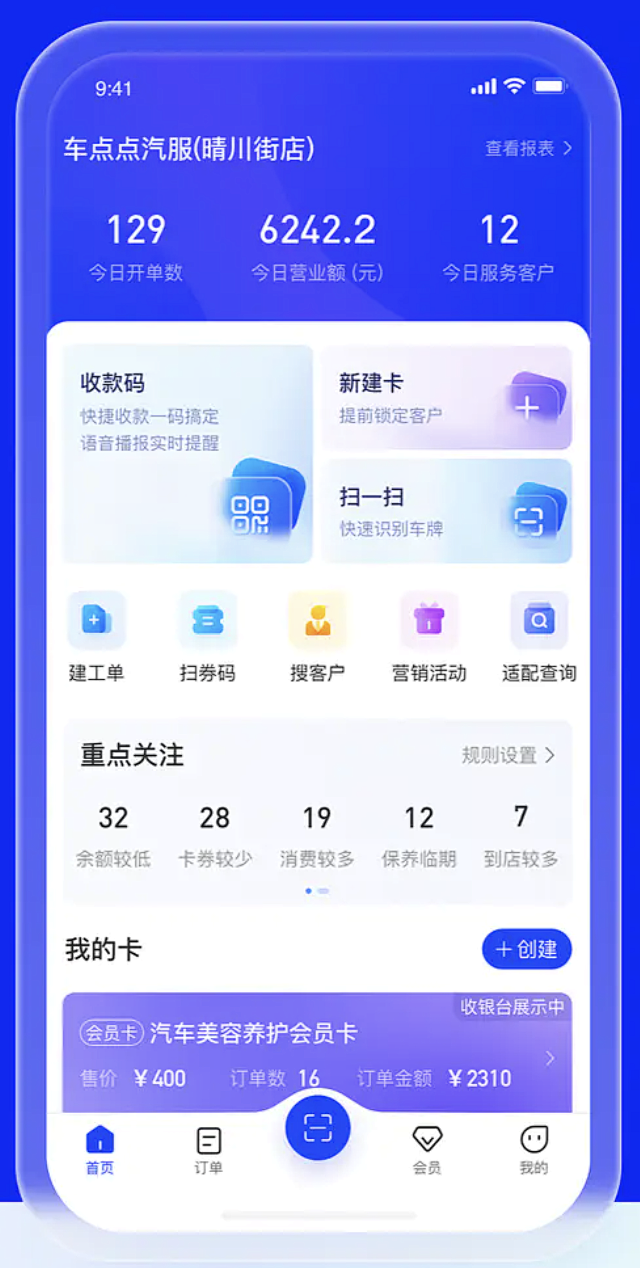Open the 适配查询 lookup
This screenshot has width=640, height=1268.
[539, 637]
